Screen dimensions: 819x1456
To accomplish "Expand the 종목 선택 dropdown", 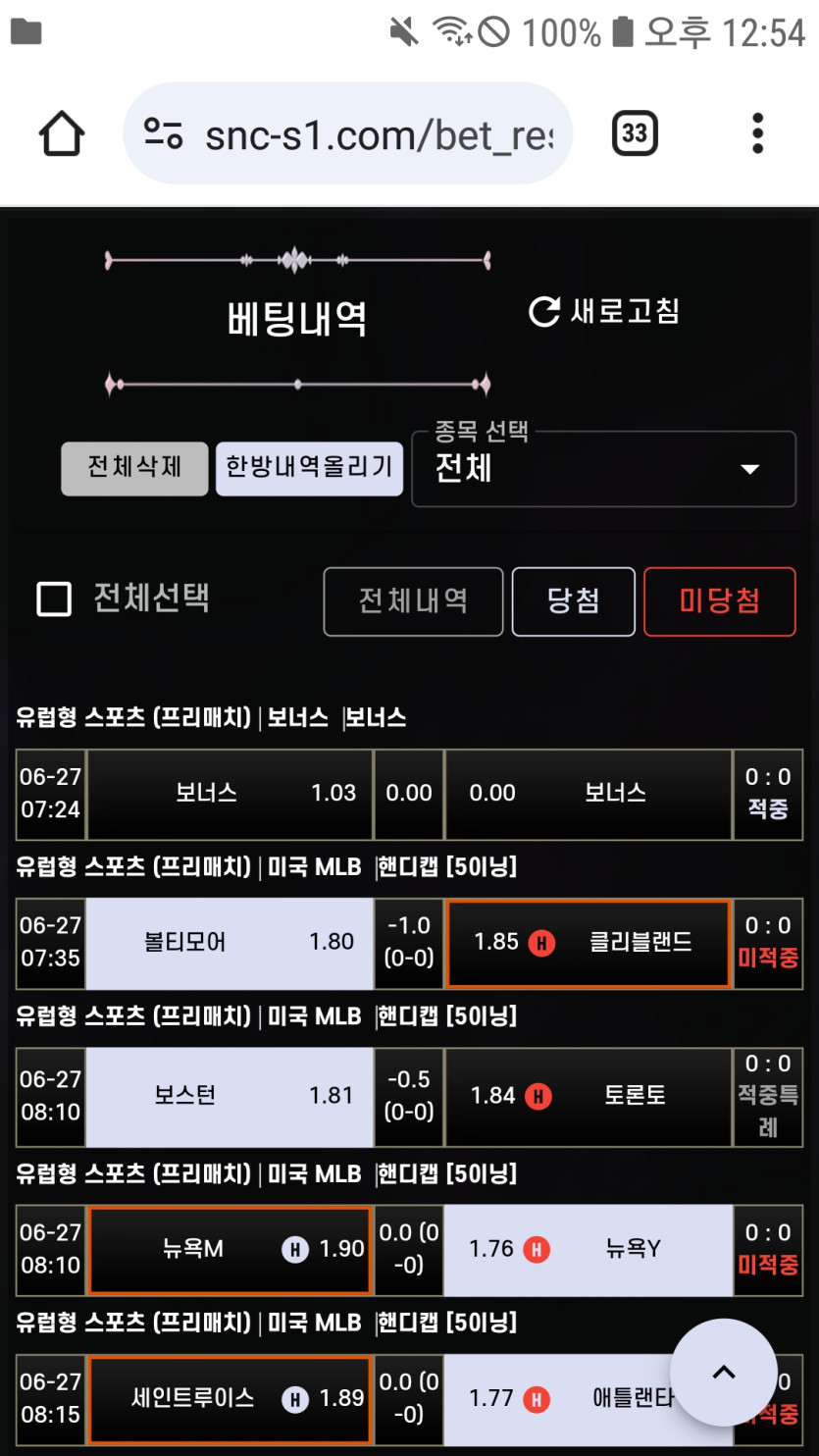I will (603, 469).
